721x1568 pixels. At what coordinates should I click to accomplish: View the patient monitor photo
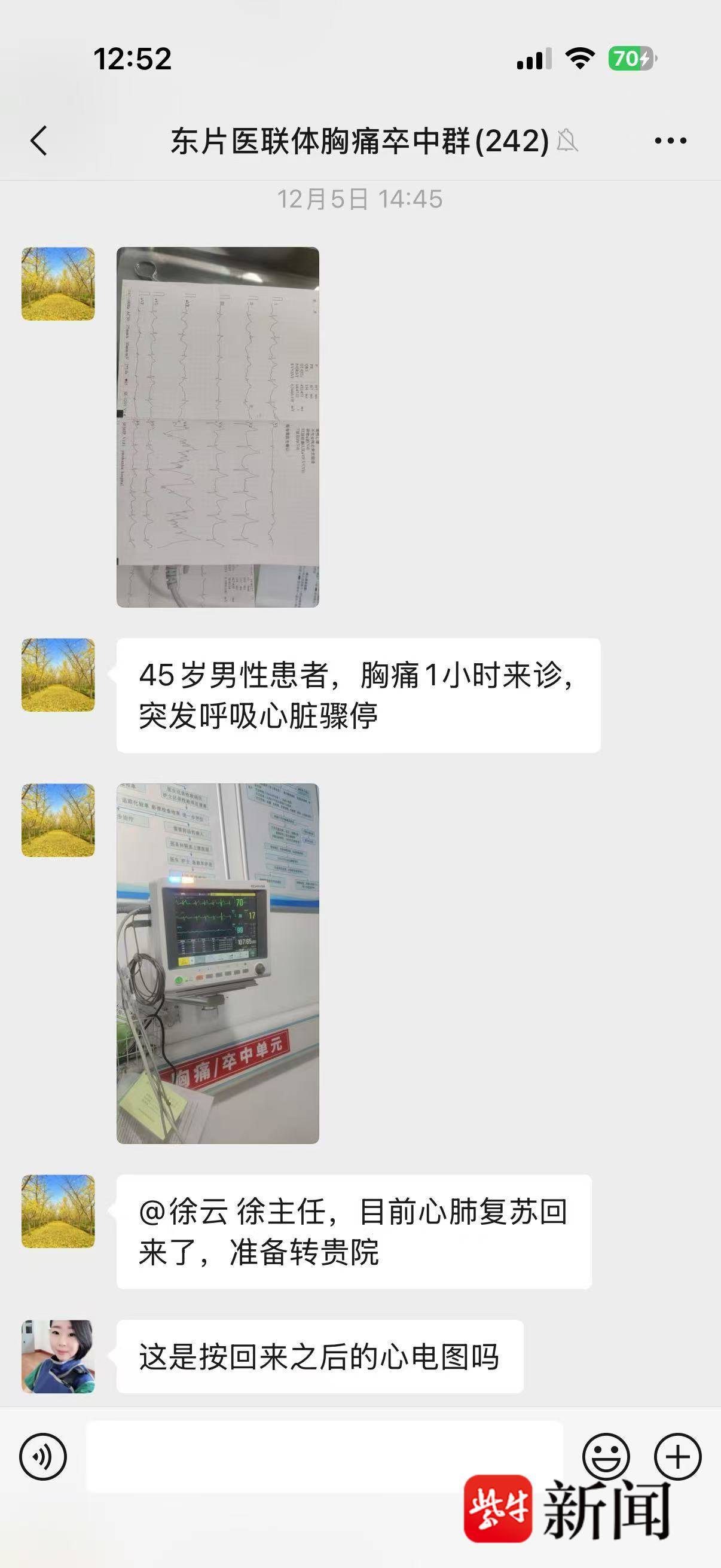click(x=217, y=963)
